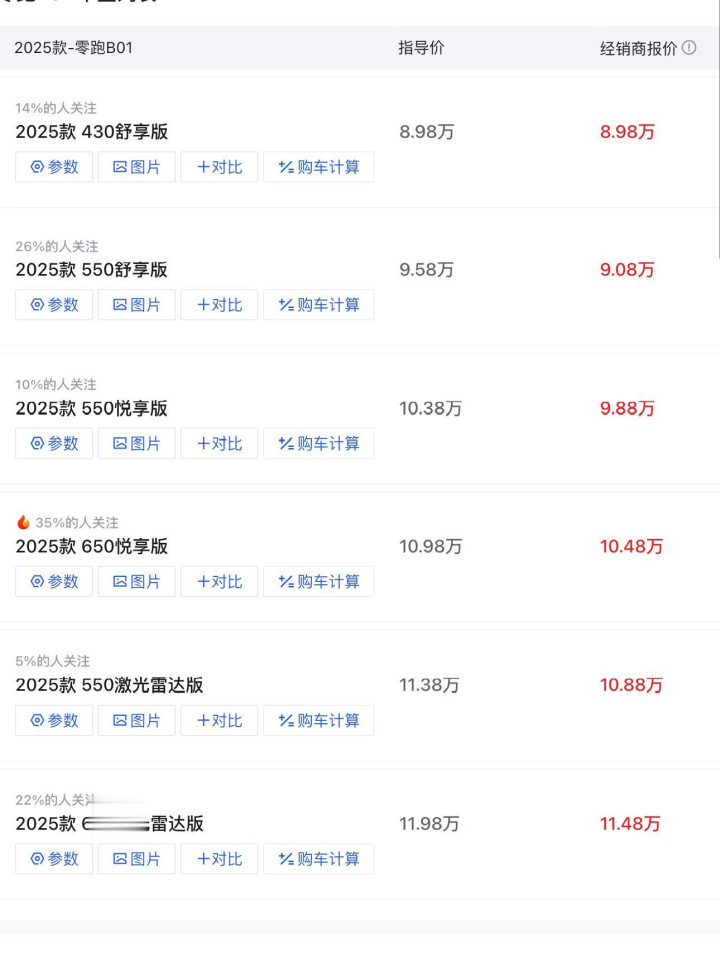Viewport: 720px width, 957px height.
Task: Open 购车计算 for the 11.98万 model
Action: click(x=319, y=859)
